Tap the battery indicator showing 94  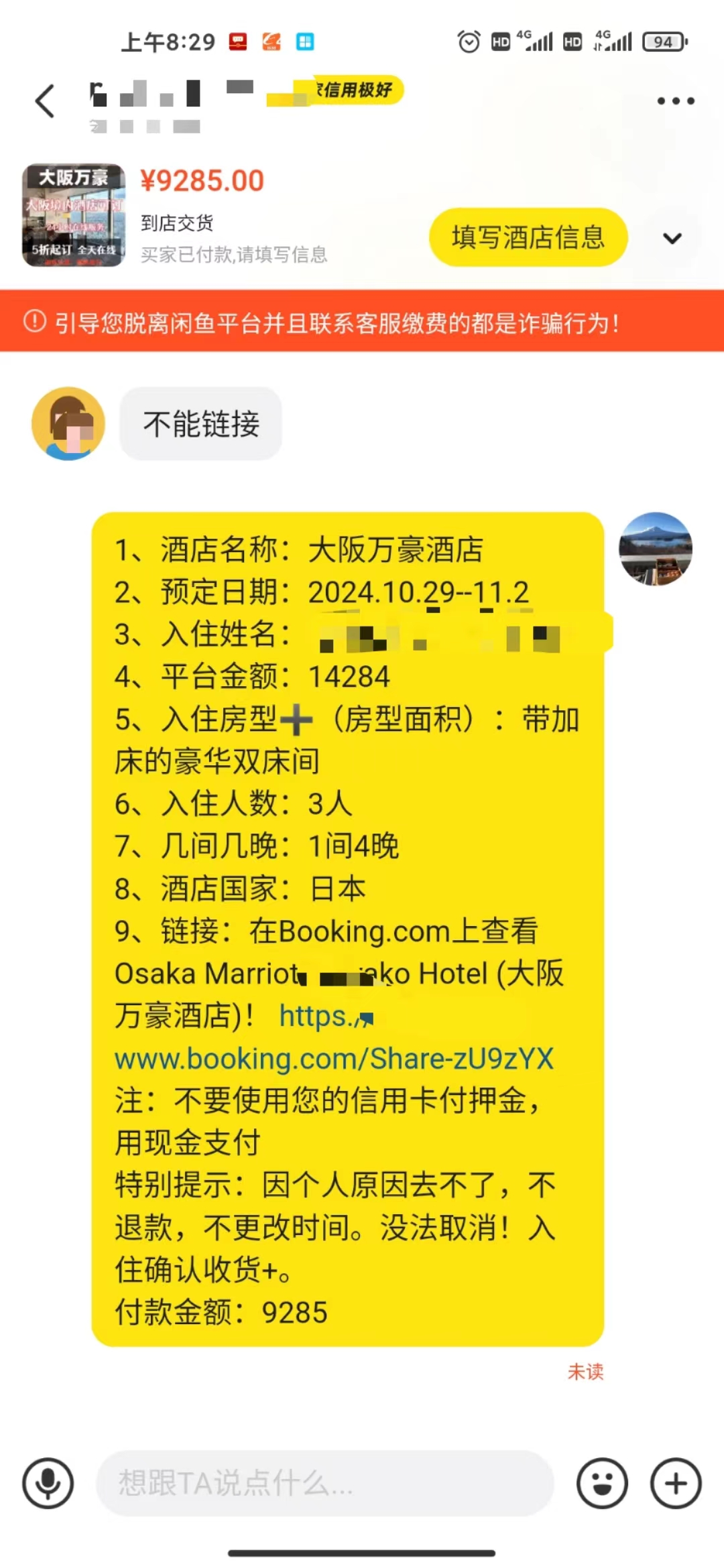662,42
